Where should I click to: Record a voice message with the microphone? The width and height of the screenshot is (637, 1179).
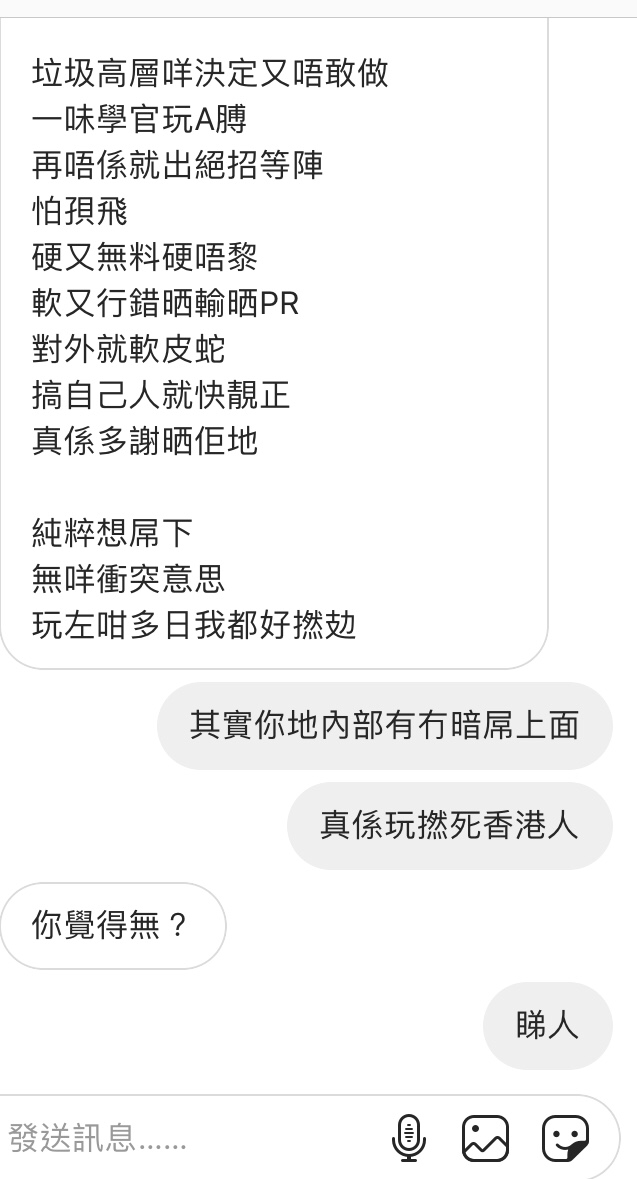click(x=408, y=1138)
